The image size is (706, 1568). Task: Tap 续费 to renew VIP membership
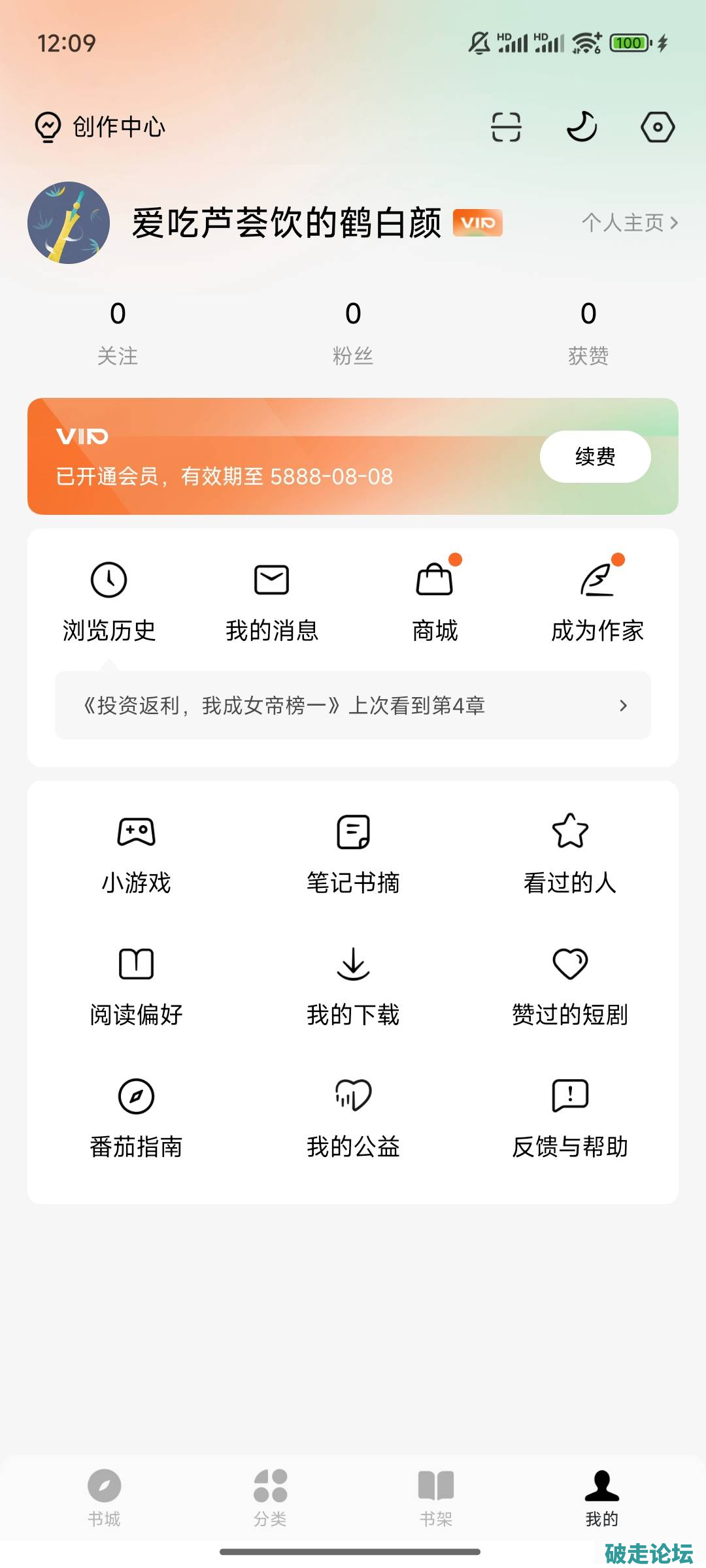pos(595,457)
